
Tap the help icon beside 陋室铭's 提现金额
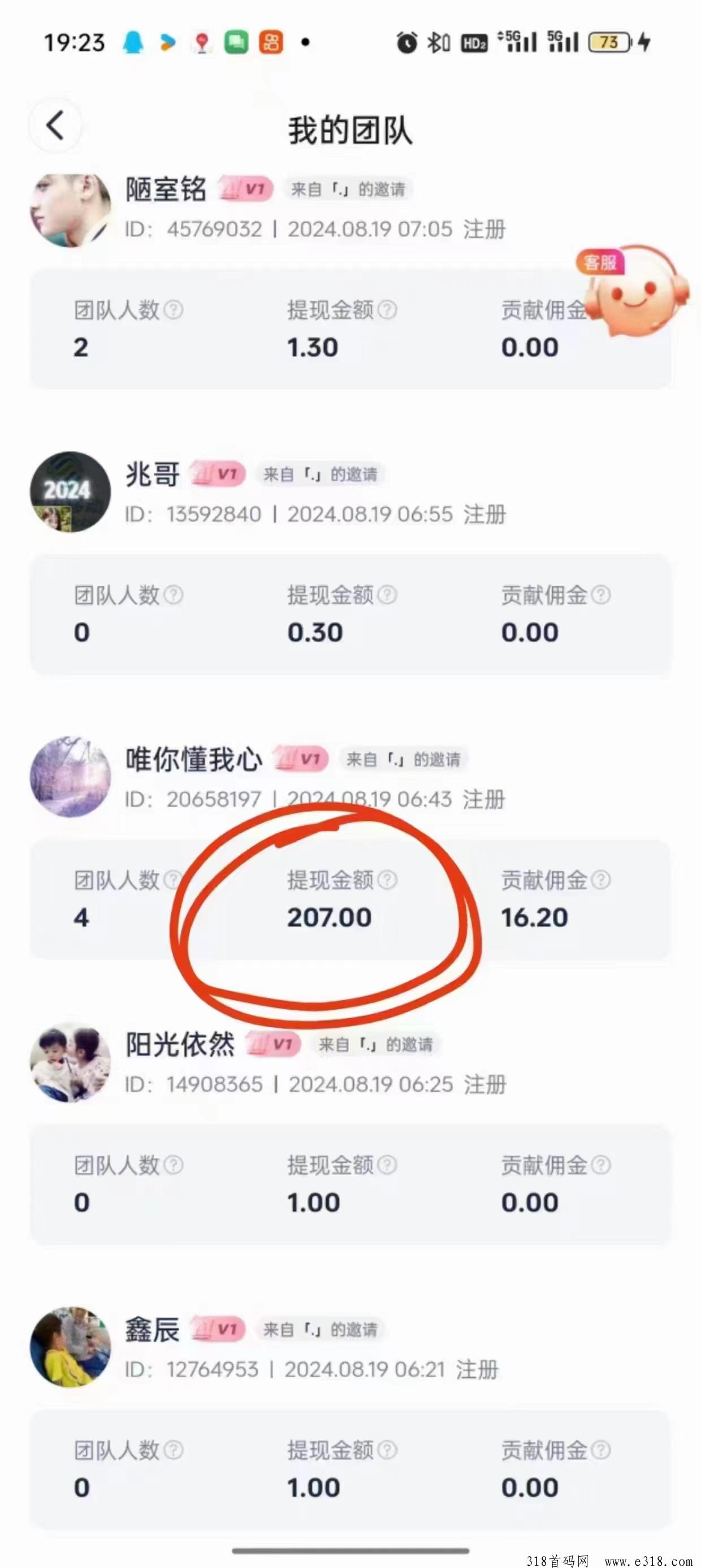coord(388,310)
